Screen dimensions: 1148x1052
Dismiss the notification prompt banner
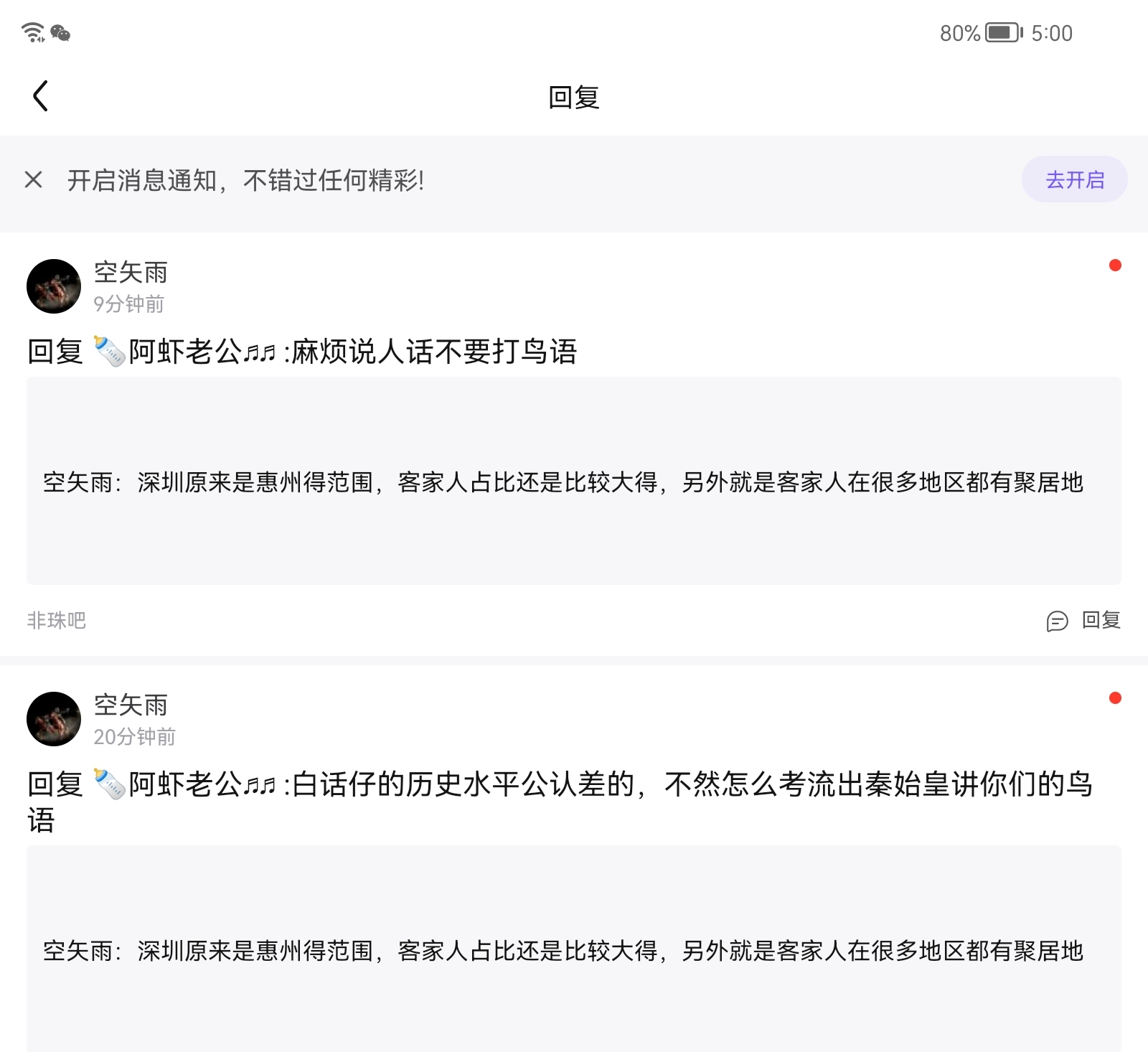point(34,179)
